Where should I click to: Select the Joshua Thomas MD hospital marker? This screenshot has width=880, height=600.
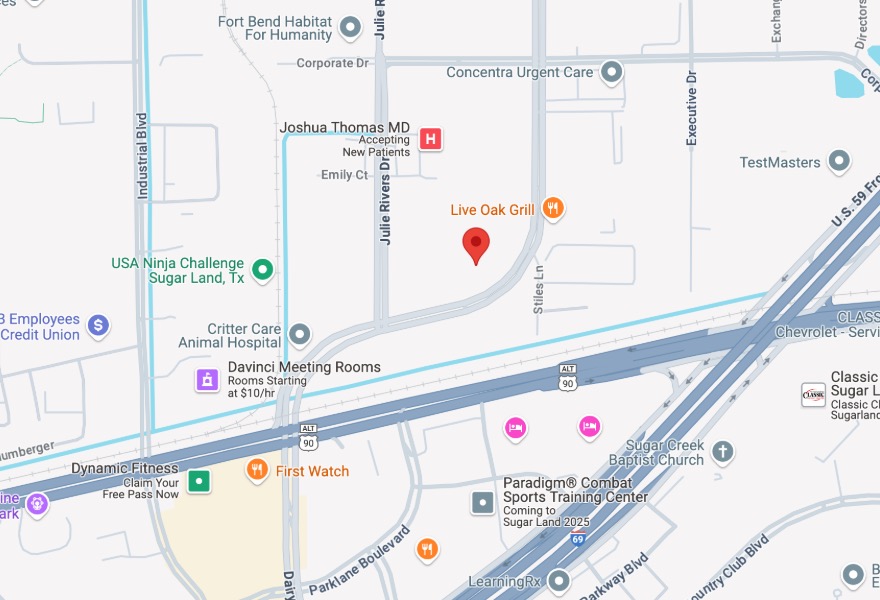(431, 139)
